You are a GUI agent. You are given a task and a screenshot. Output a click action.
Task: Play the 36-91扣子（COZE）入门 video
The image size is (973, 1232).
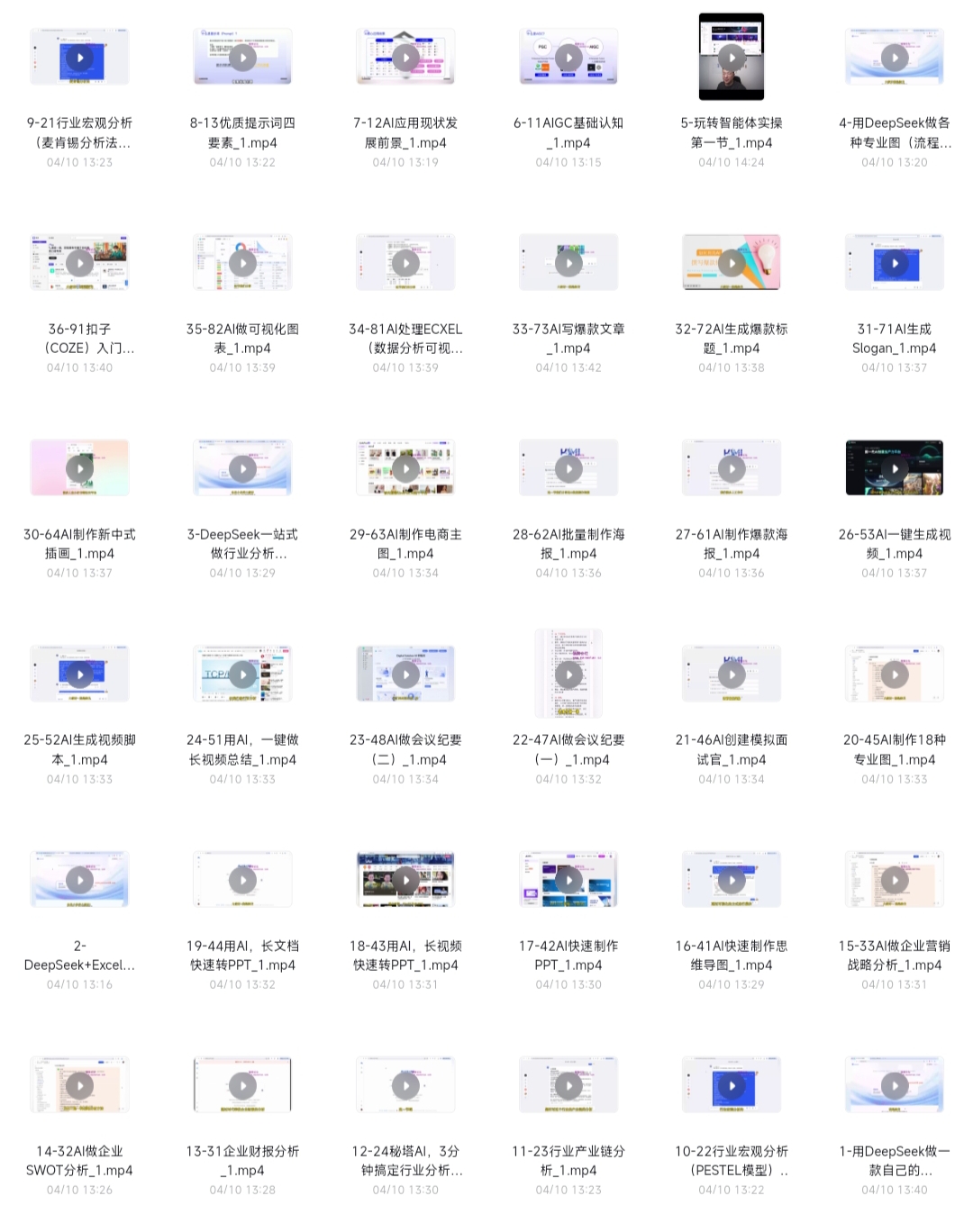tap(79, 262)
